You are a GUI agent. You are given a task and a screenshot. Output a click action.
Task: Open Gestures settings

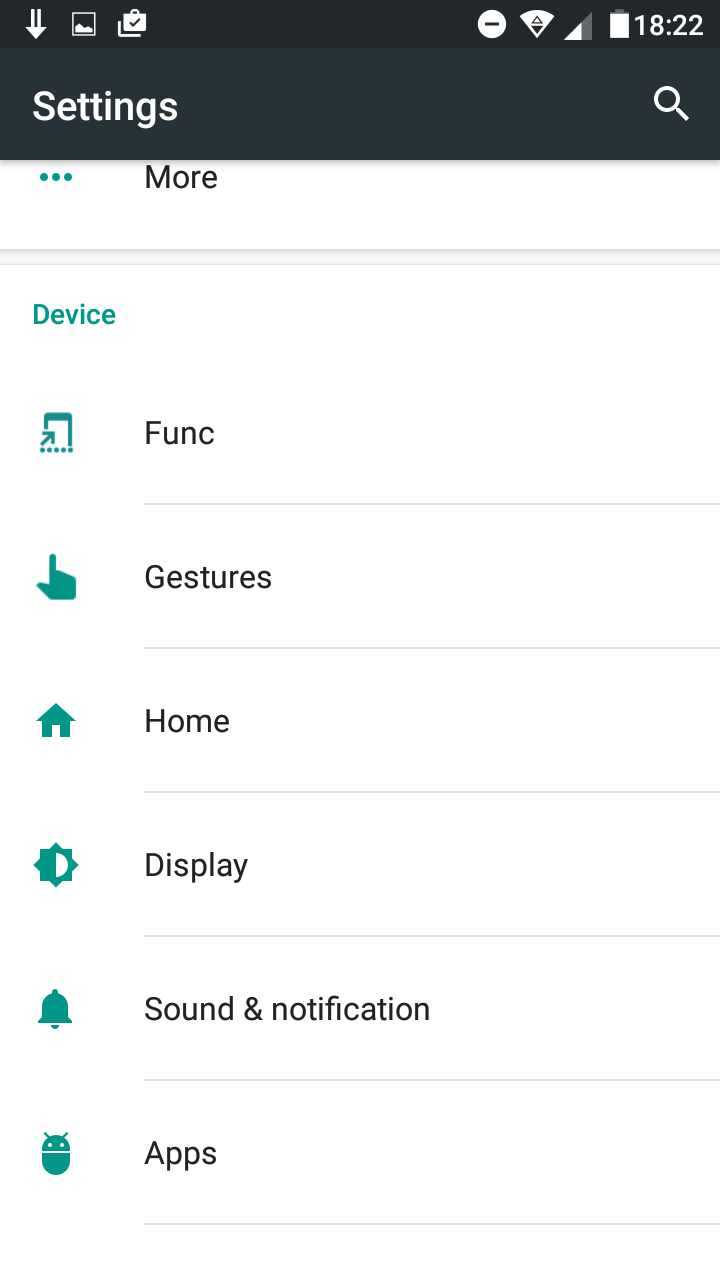[360, 577]
